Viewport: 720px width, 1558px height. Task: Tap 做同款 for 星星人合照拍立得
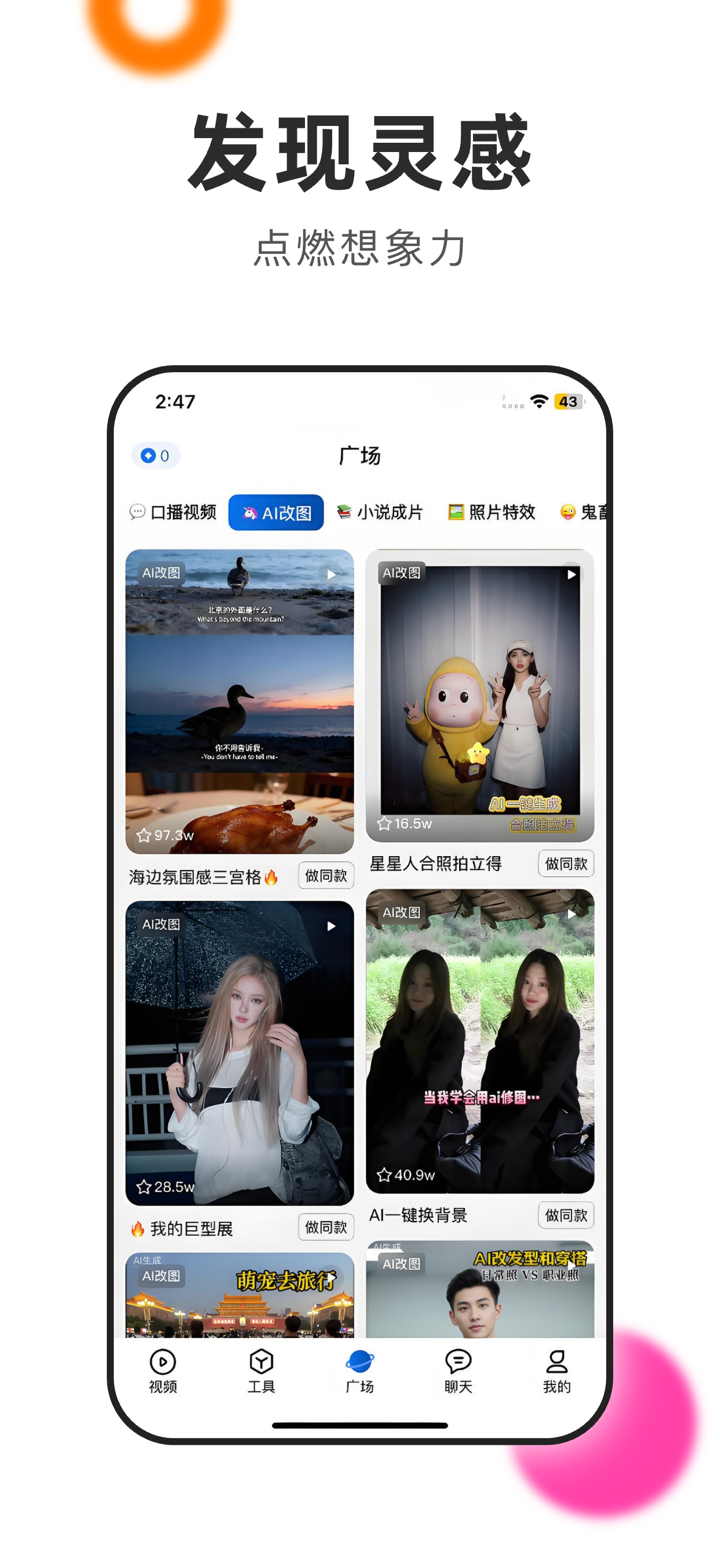pyautogui.click(x=566, y=863)
